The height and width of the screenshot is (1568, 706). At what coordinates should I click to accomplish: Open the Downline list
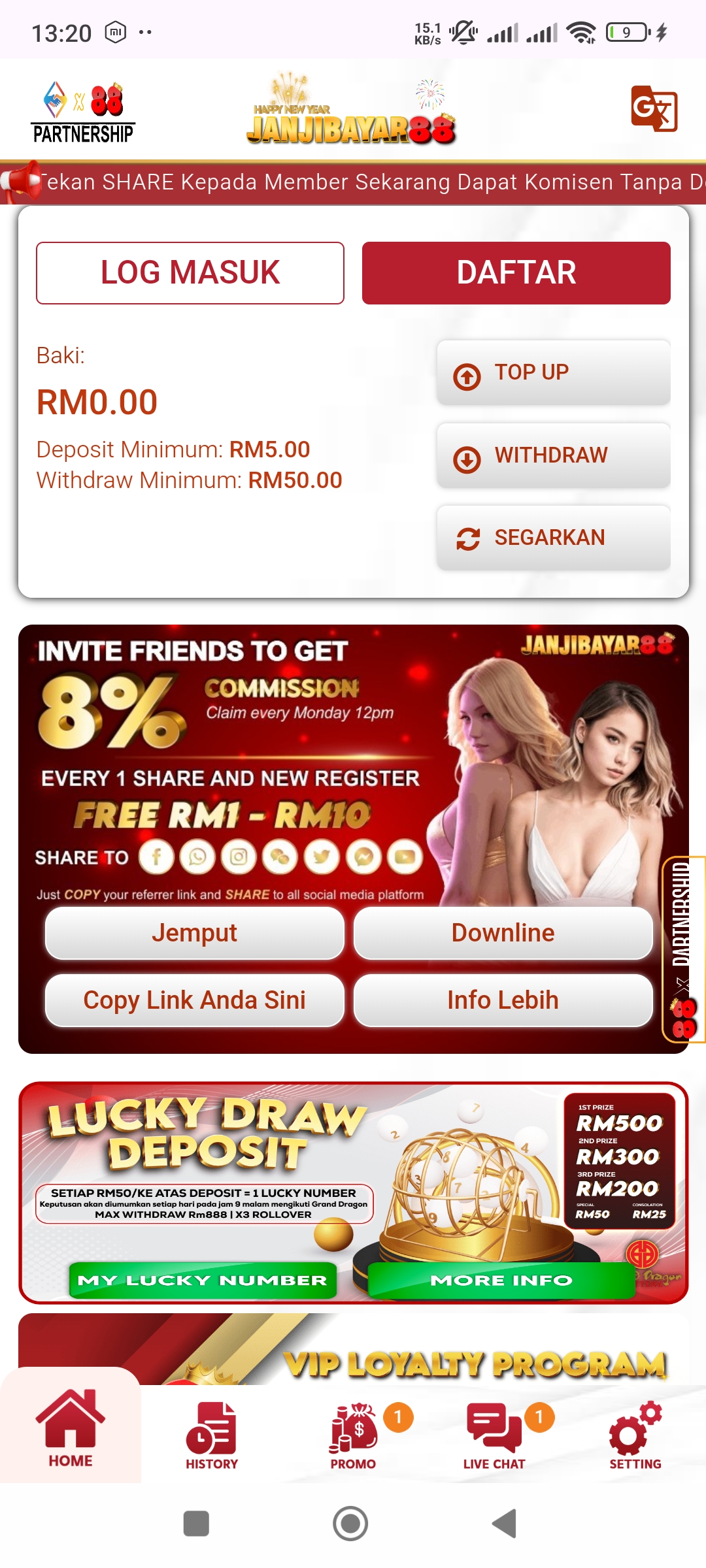pyautogui.click(x=503, y=933)
